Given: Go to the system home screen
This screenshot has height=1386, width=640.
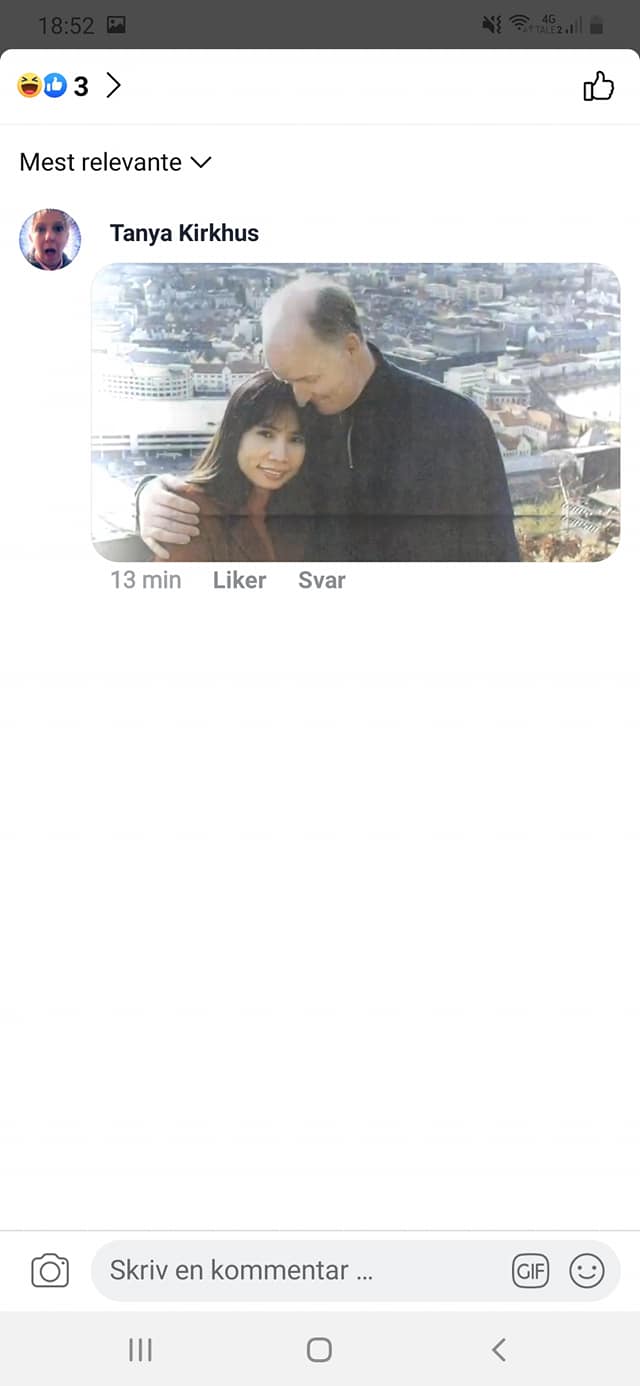Looking at the screenshot, I should (319, 1350).
